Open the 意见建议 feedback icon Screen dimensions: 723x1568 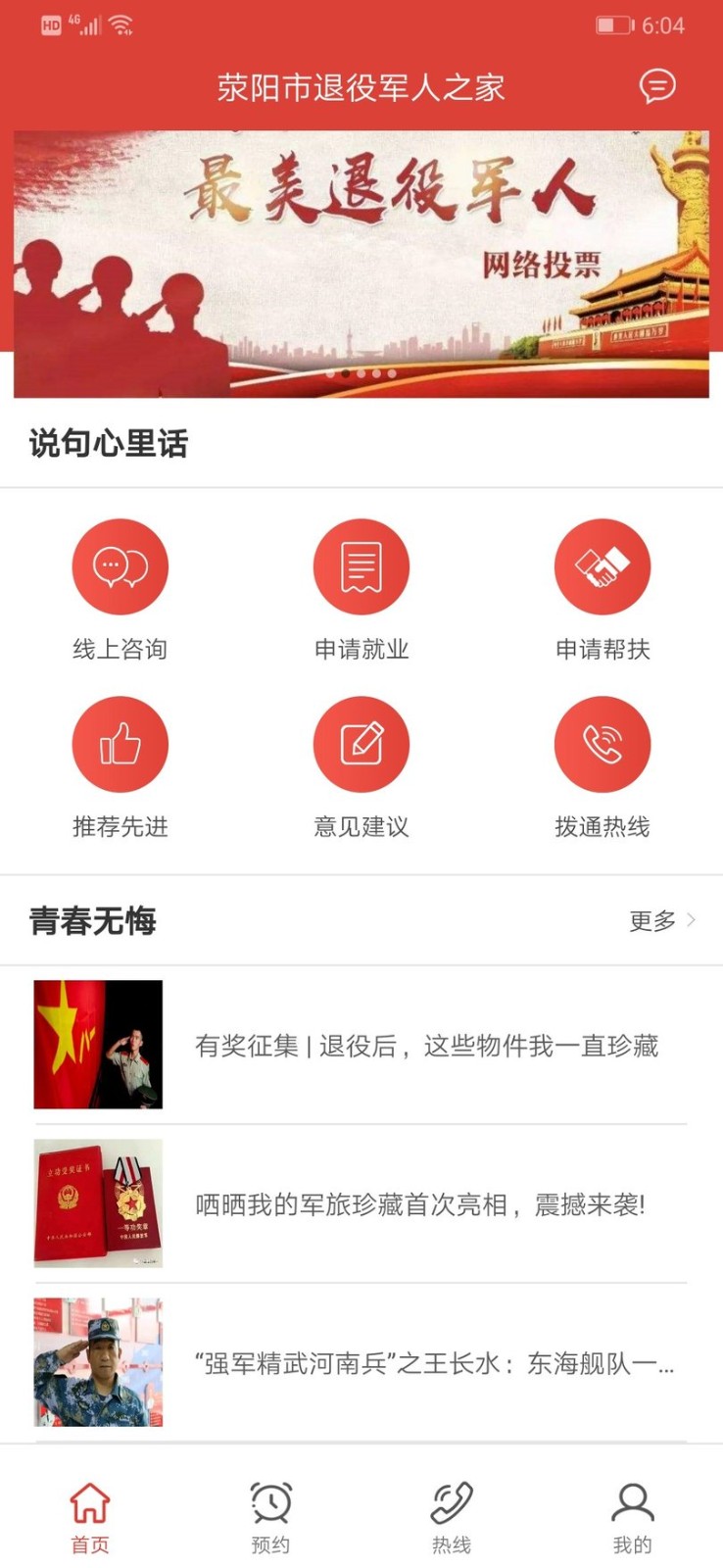click(361, 743)
